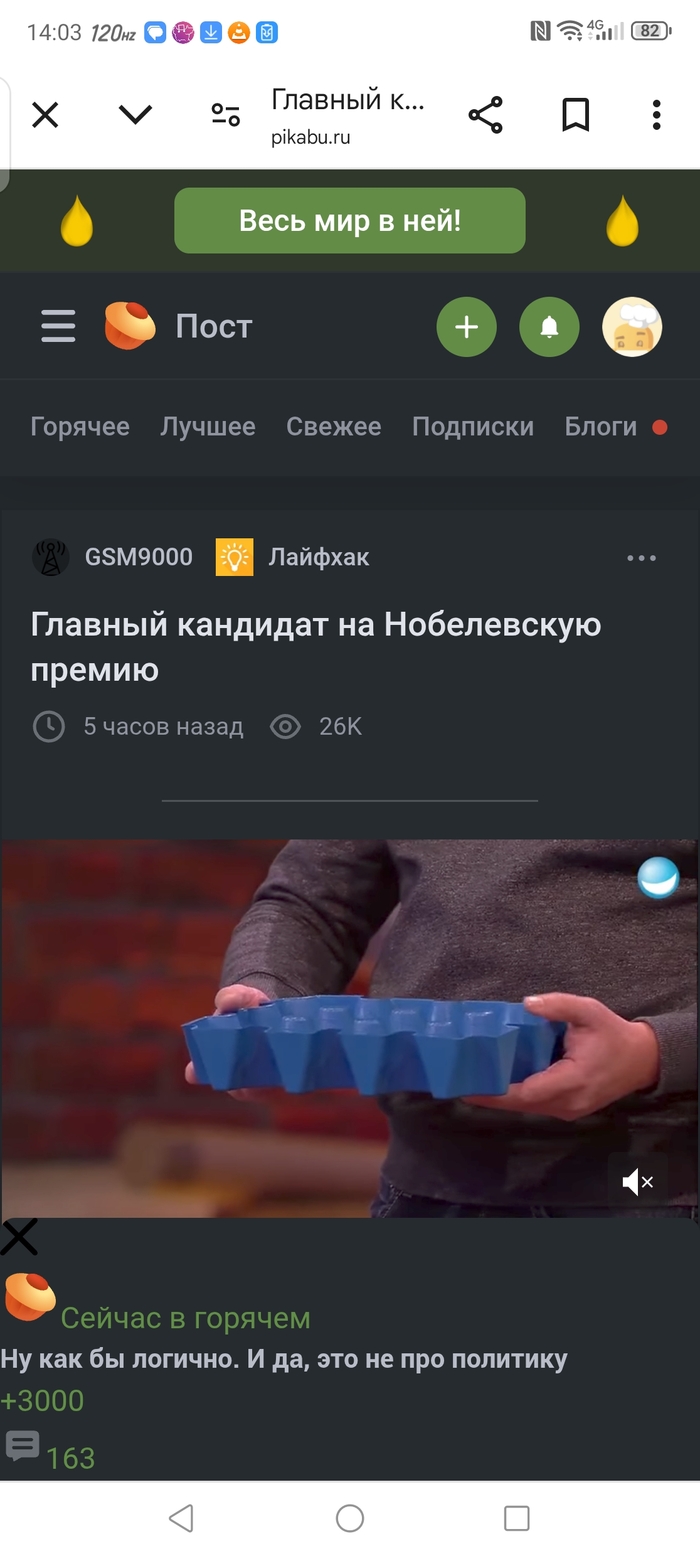Select the Свежее tab

pyautogui.click(x=333, y=427)
